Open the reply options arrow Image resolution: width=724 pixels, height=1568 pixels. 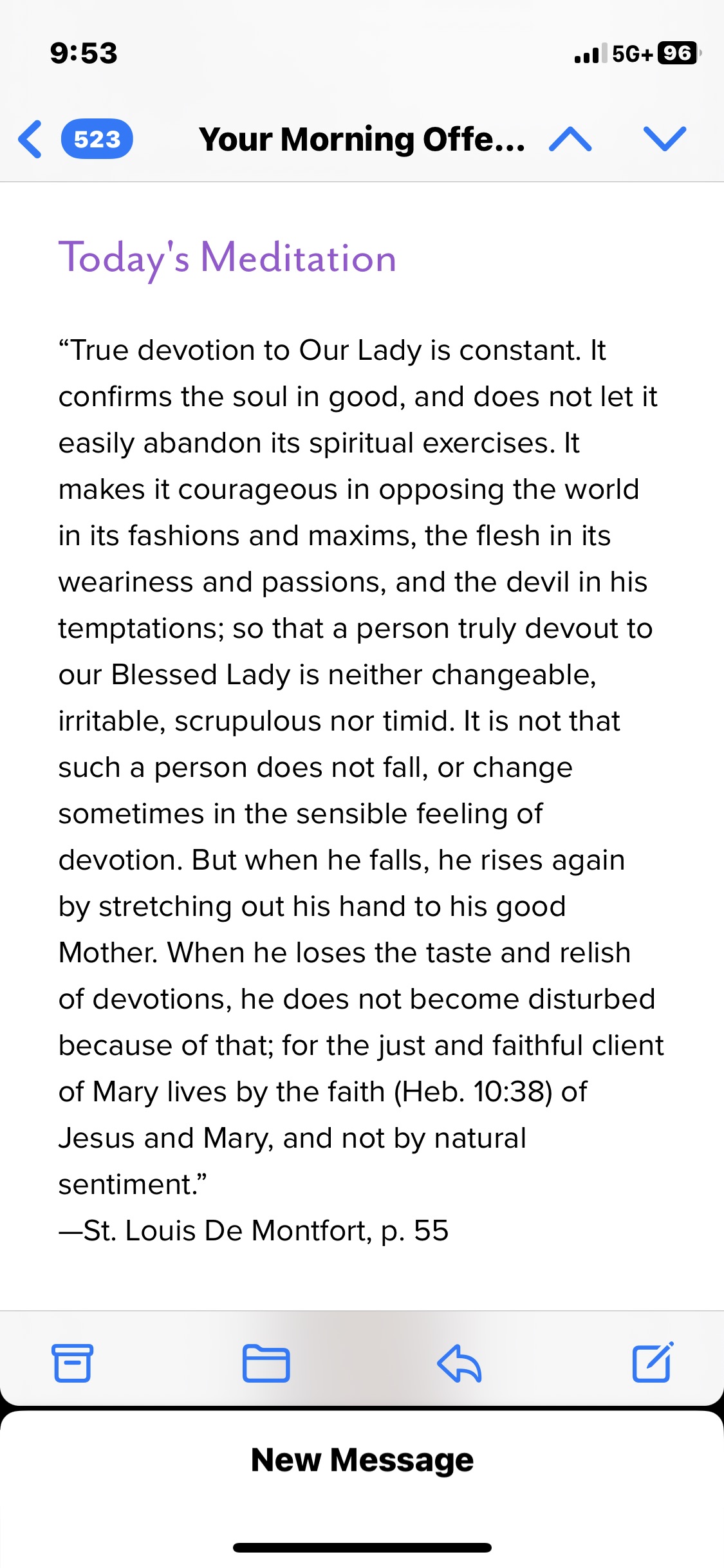[x=459, y=1363]
